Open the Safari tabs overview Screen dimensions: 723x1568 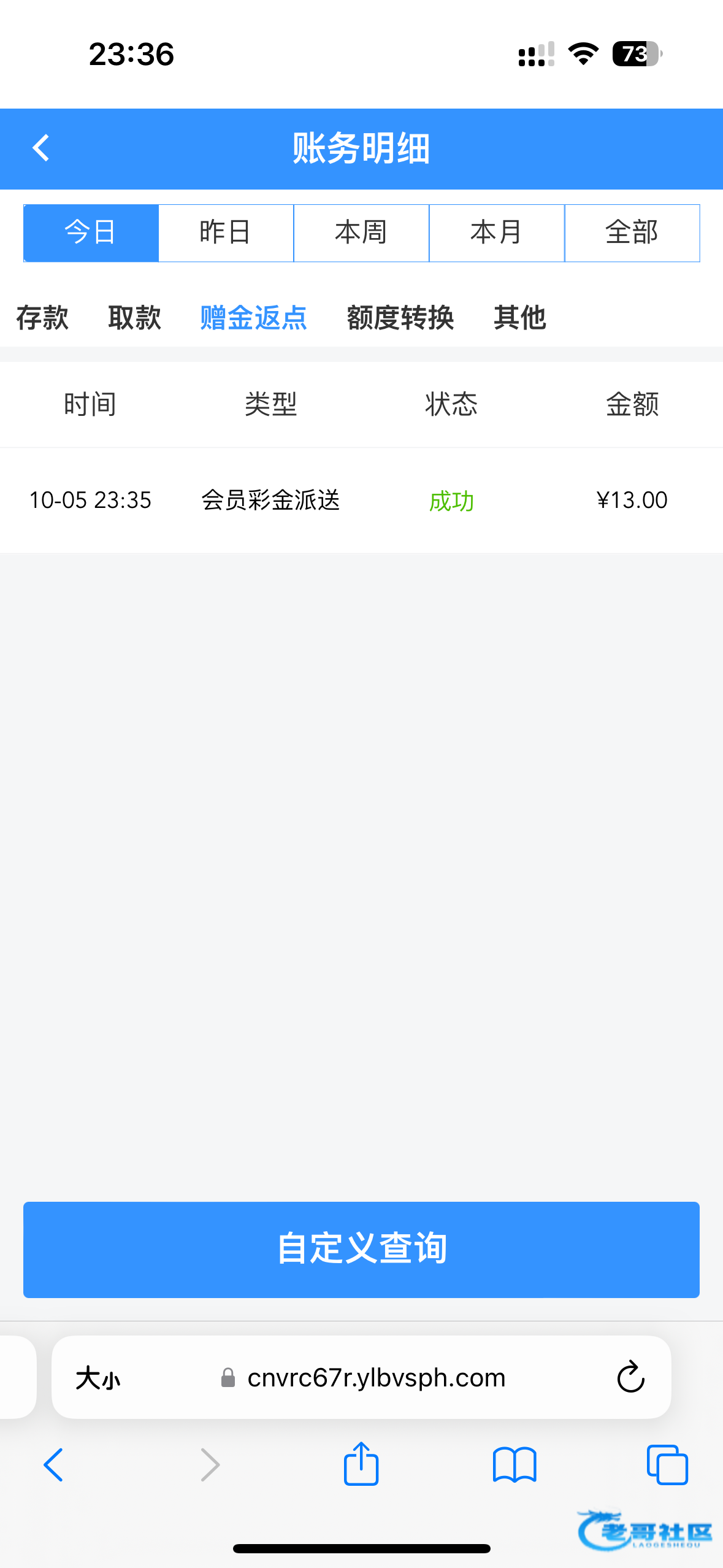667,1465
